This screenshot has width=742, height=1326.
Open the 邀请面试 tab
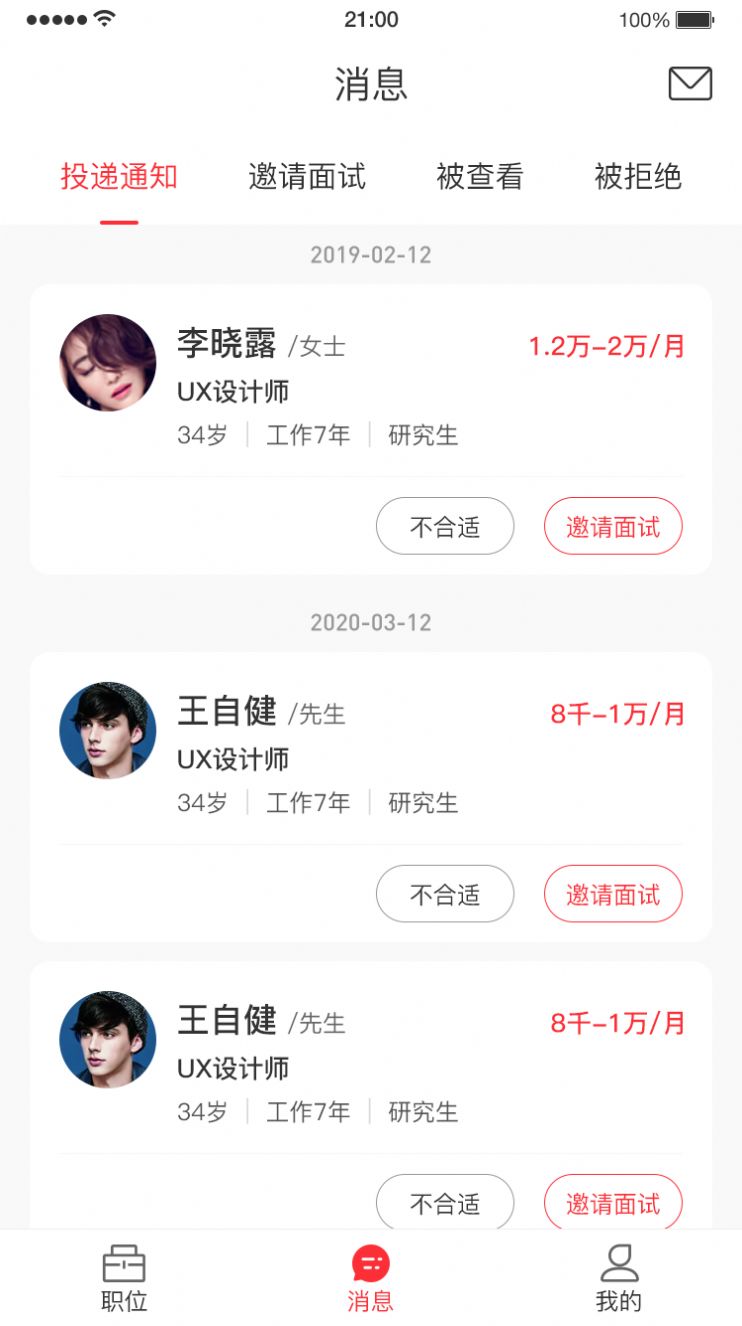click(x=307, y=176)
